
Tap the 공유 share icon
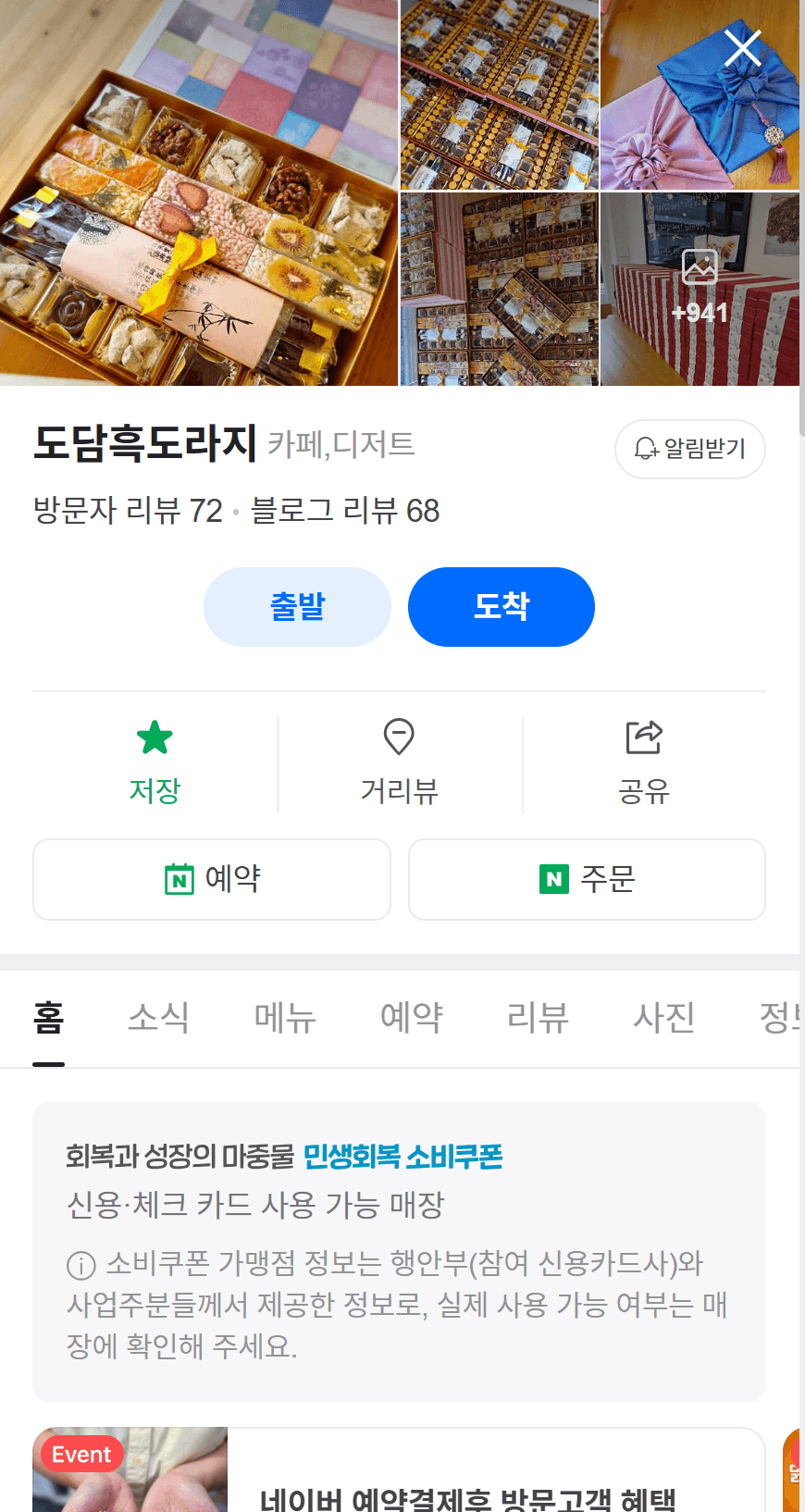pos(643,737)
